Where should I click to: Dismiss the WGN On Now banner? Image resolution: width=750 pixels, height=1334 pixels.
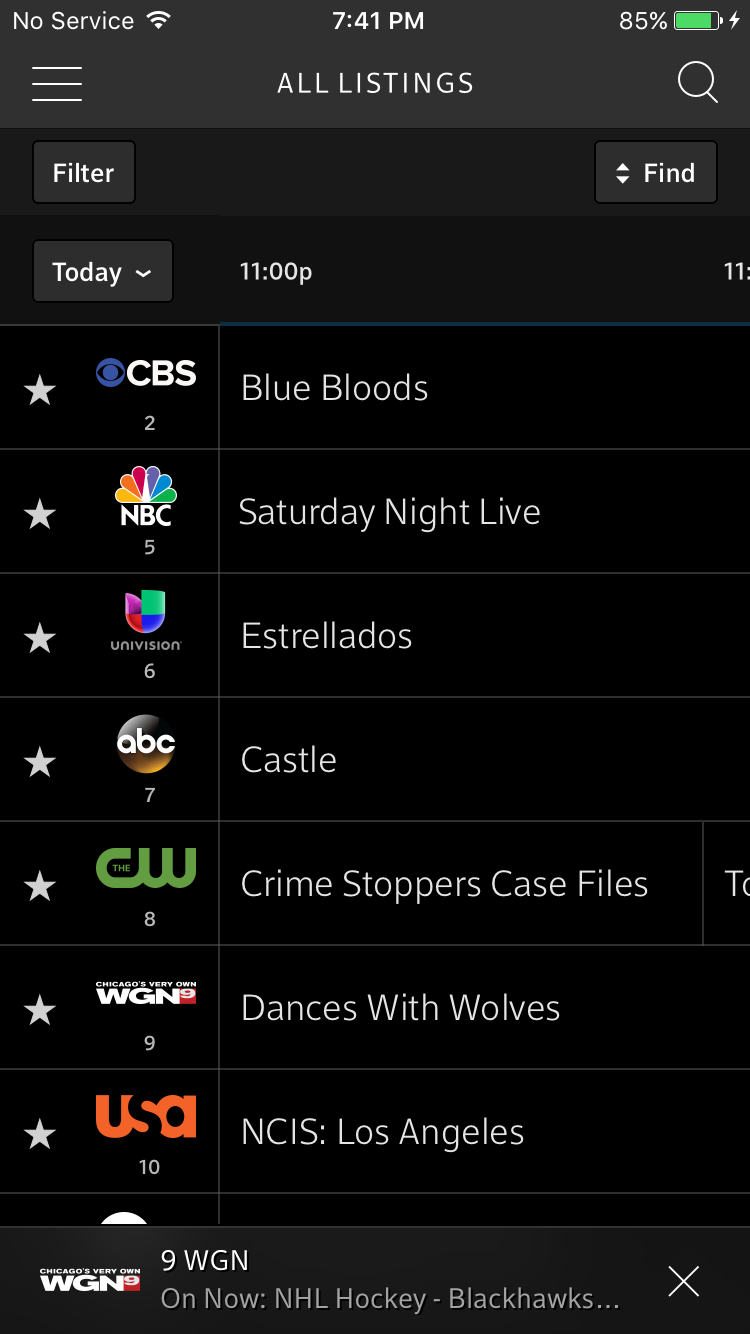[684, 1281]
